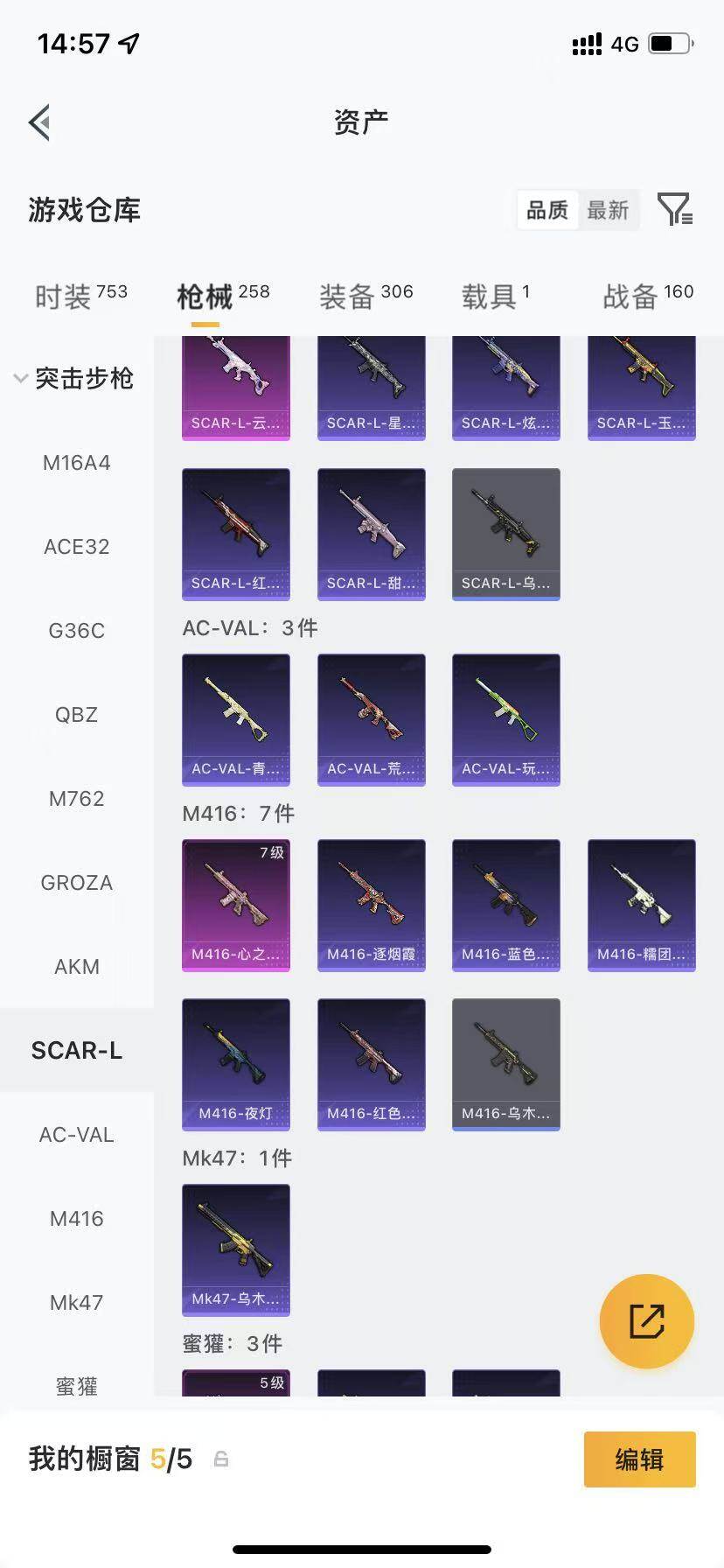Select AKM in the side list
724x1568 pixels.
pos(77,967)
